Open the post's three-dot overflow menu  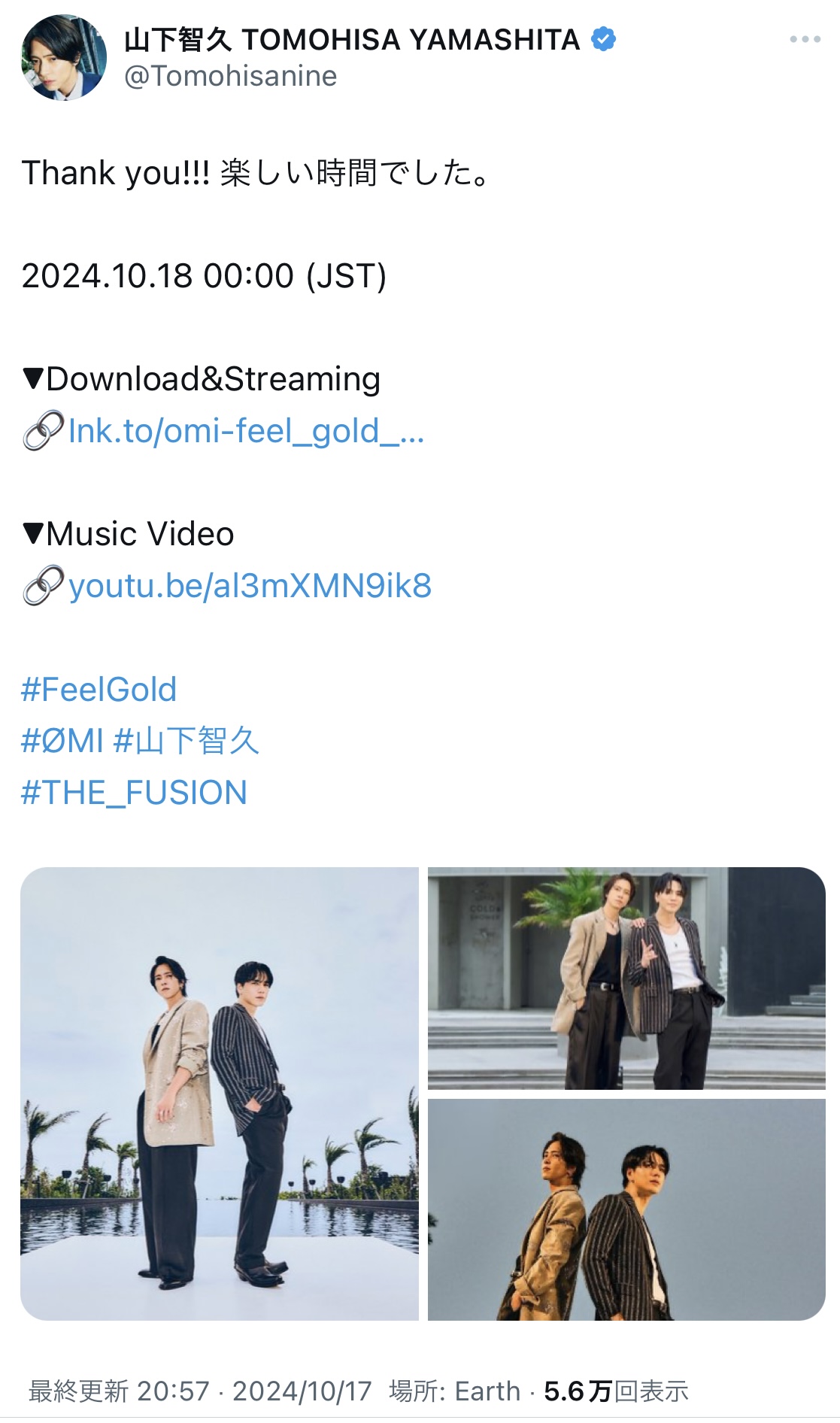click(804, 40)
